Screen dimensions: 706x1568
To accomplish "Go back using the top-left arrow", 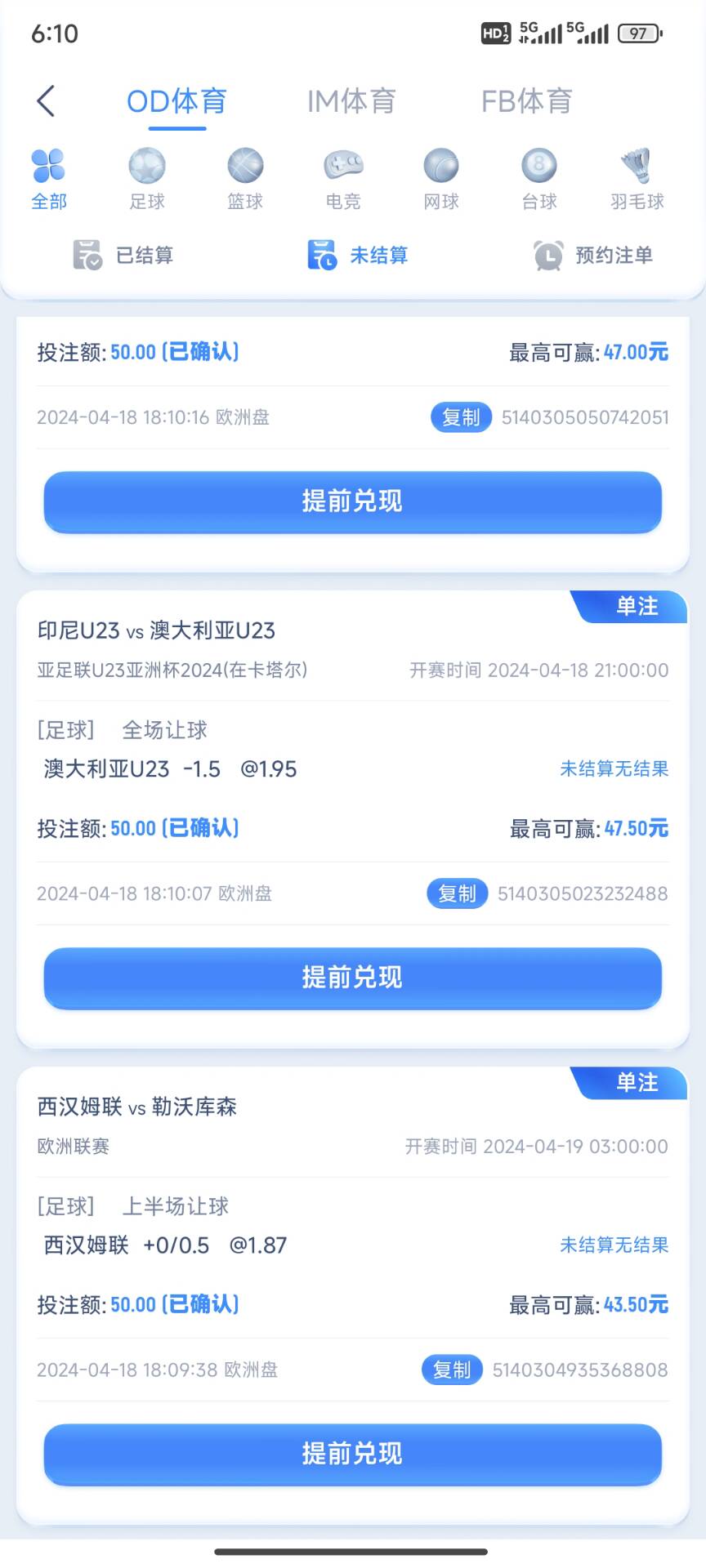I will tap(47, 101).
